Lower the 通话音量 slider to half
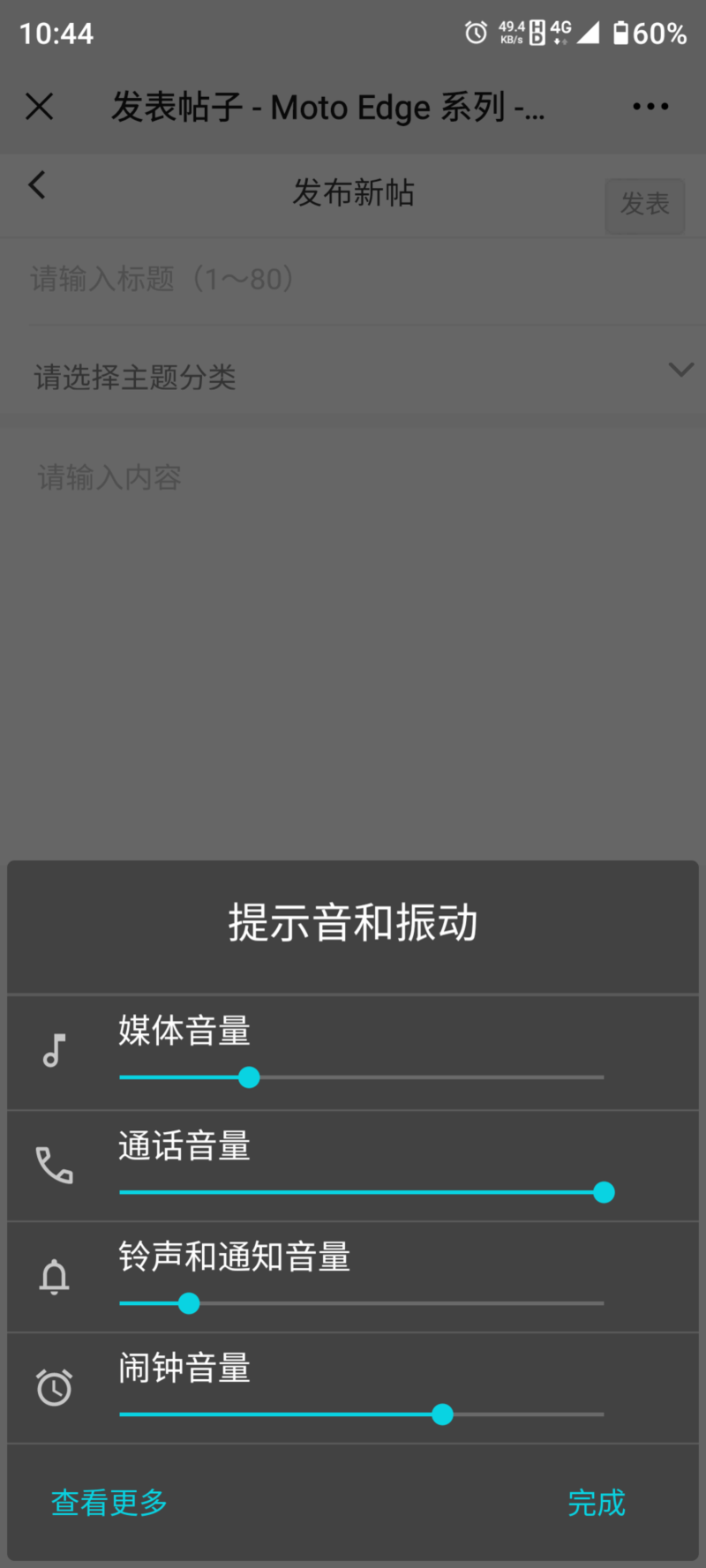The image size is (706, 1568). coord(362,1192)
